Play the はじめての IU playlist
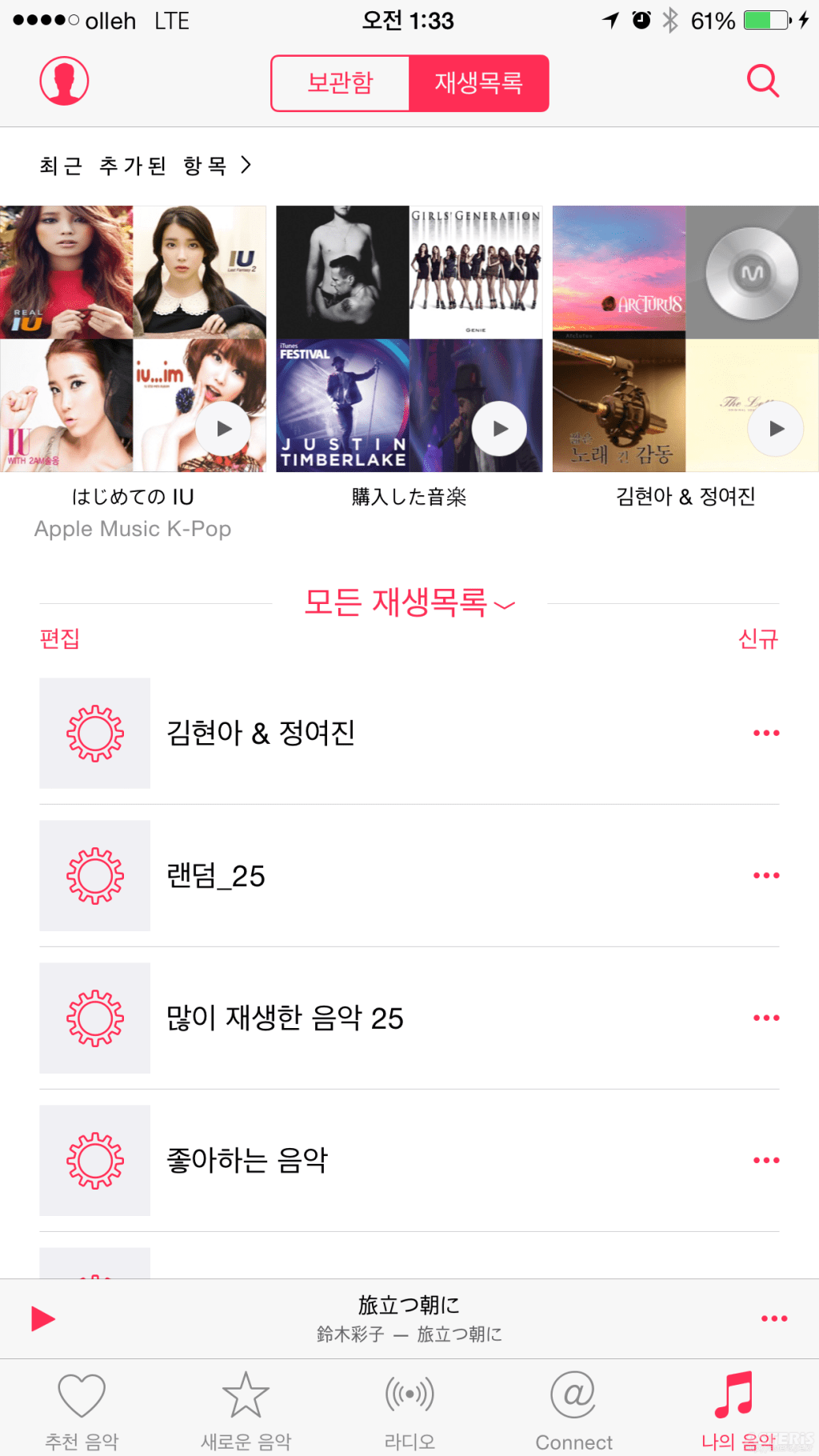819x1456 pixels. (222, 429)
